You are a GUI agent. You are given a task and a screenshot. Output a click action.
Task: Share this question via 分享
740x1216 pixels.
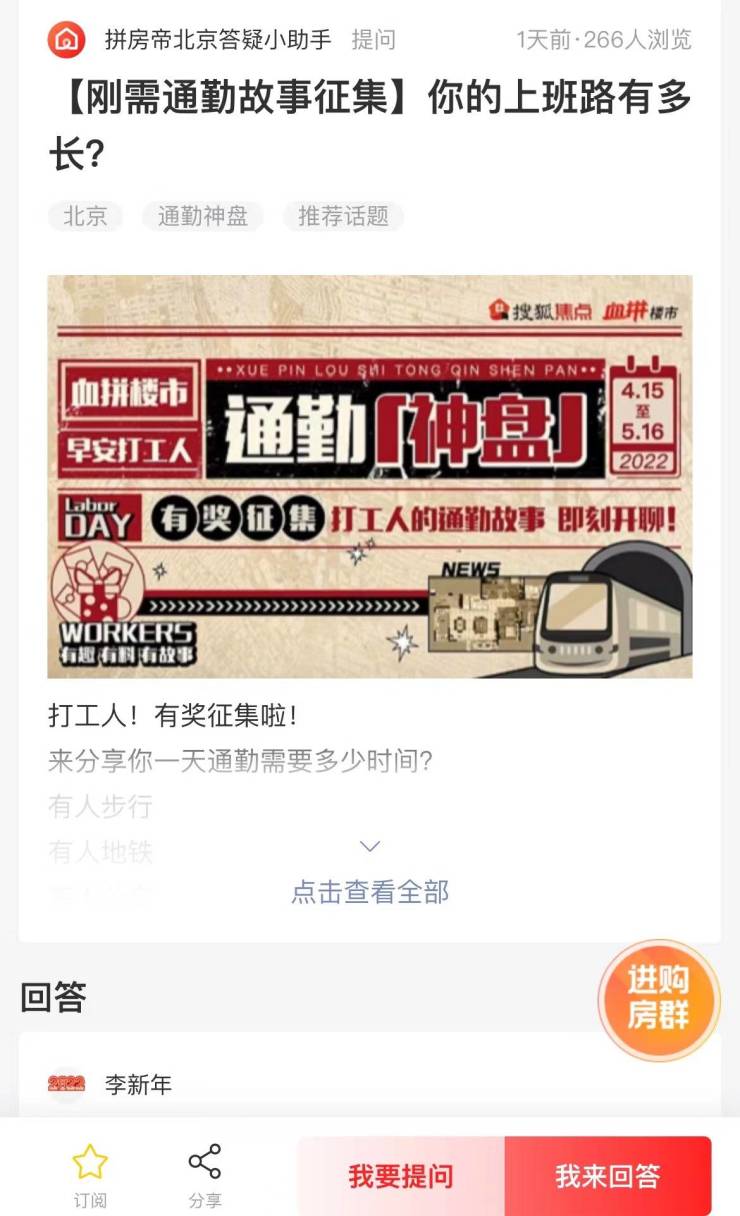pos(205,1175)
